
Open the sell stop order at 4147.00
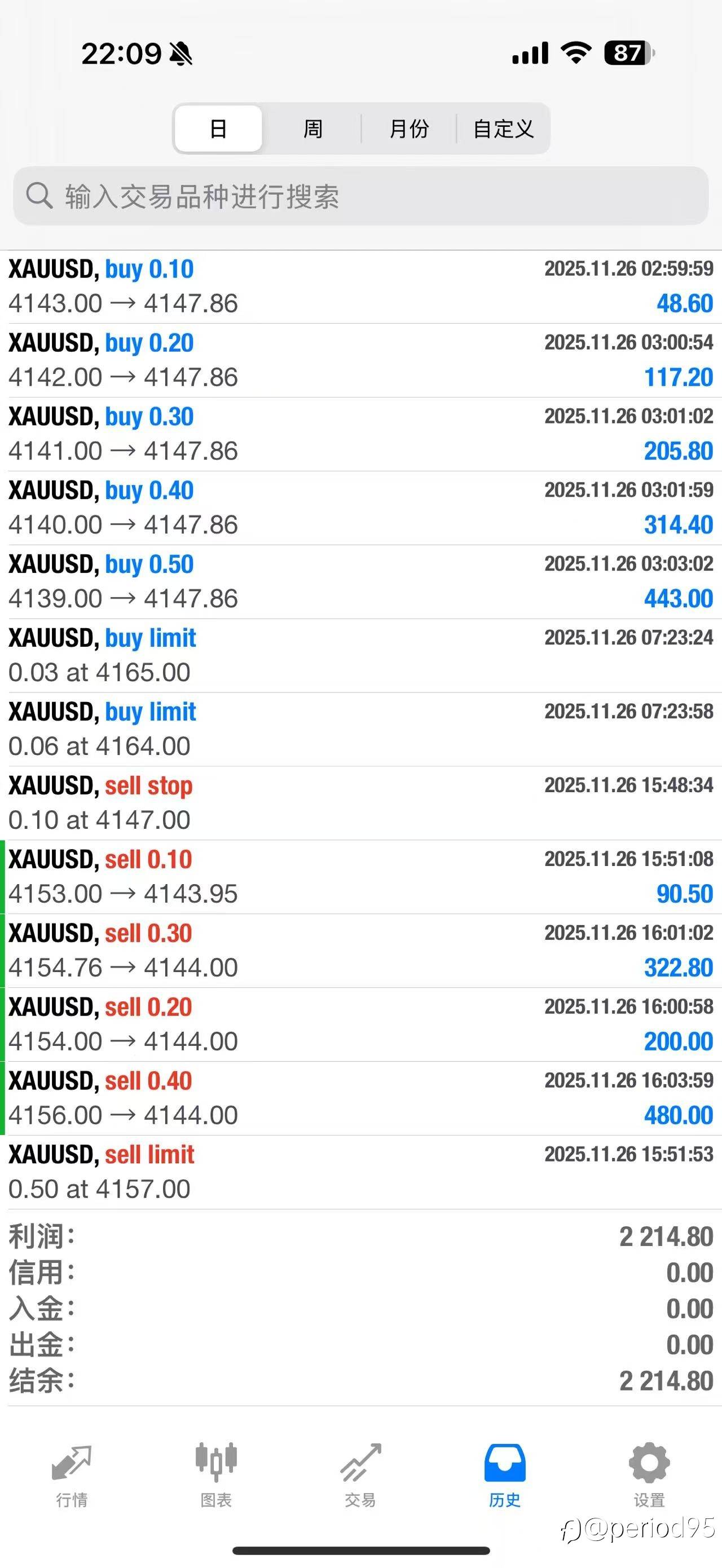coord(361,803)
